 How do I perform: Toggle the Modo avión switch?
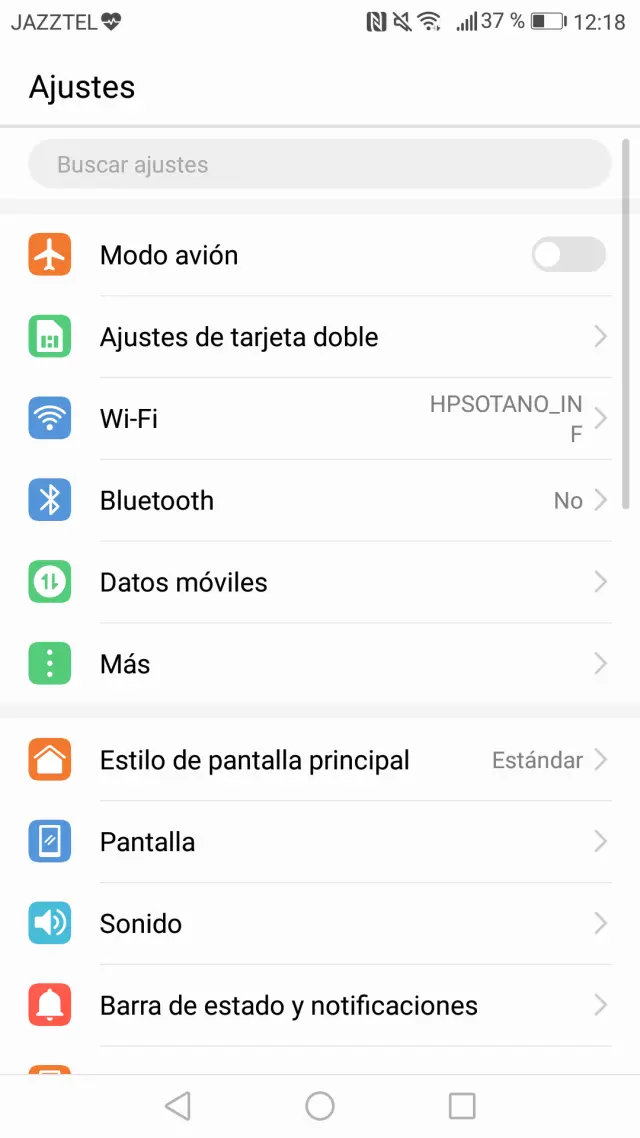click(x=568, y=255)
